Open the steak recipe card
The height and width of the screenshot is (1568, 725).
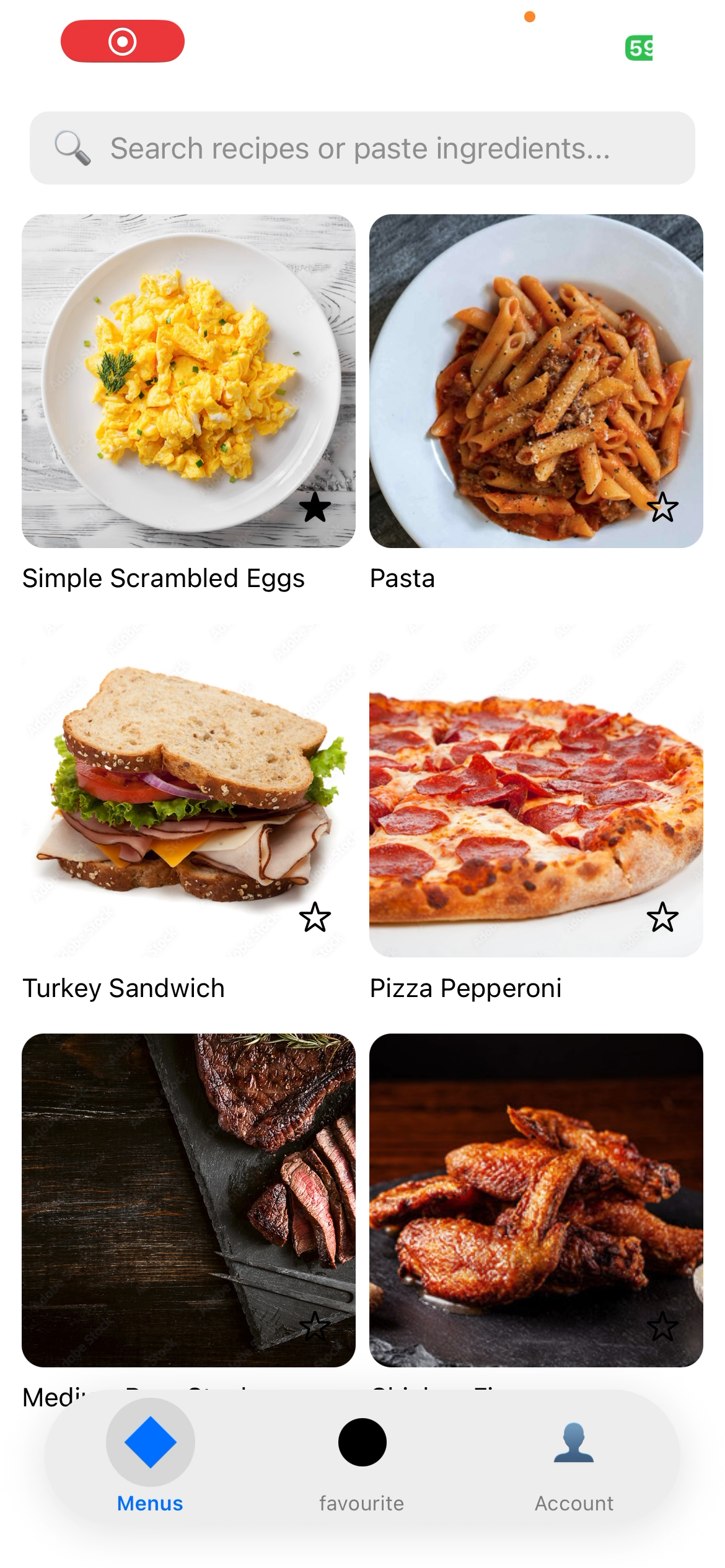(188, 1199)
